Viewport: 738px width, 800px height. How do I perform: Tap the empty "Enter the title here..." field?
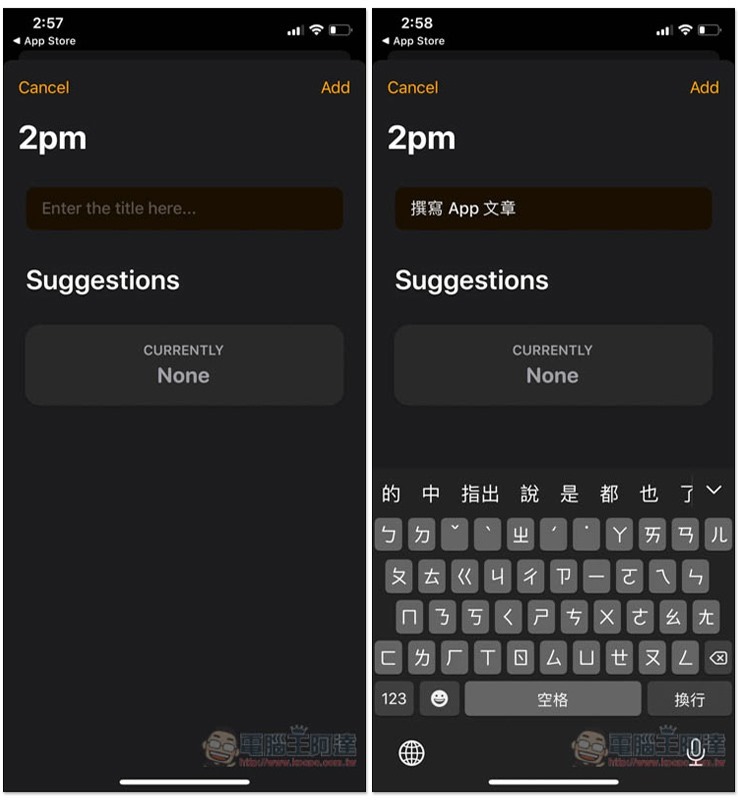pyautogui.click(x=184, y=209)
